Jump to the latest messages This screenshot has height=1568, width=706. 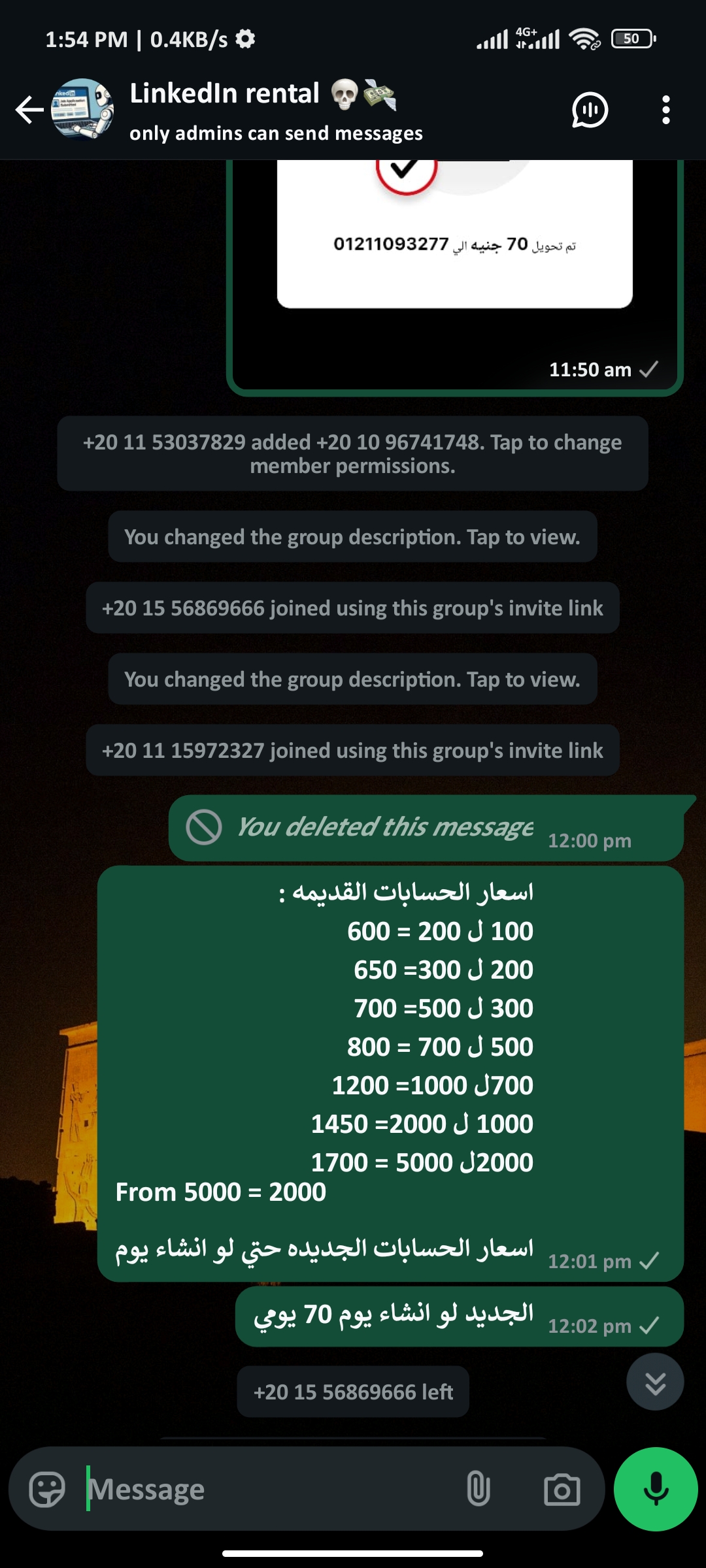(655, 1382)
